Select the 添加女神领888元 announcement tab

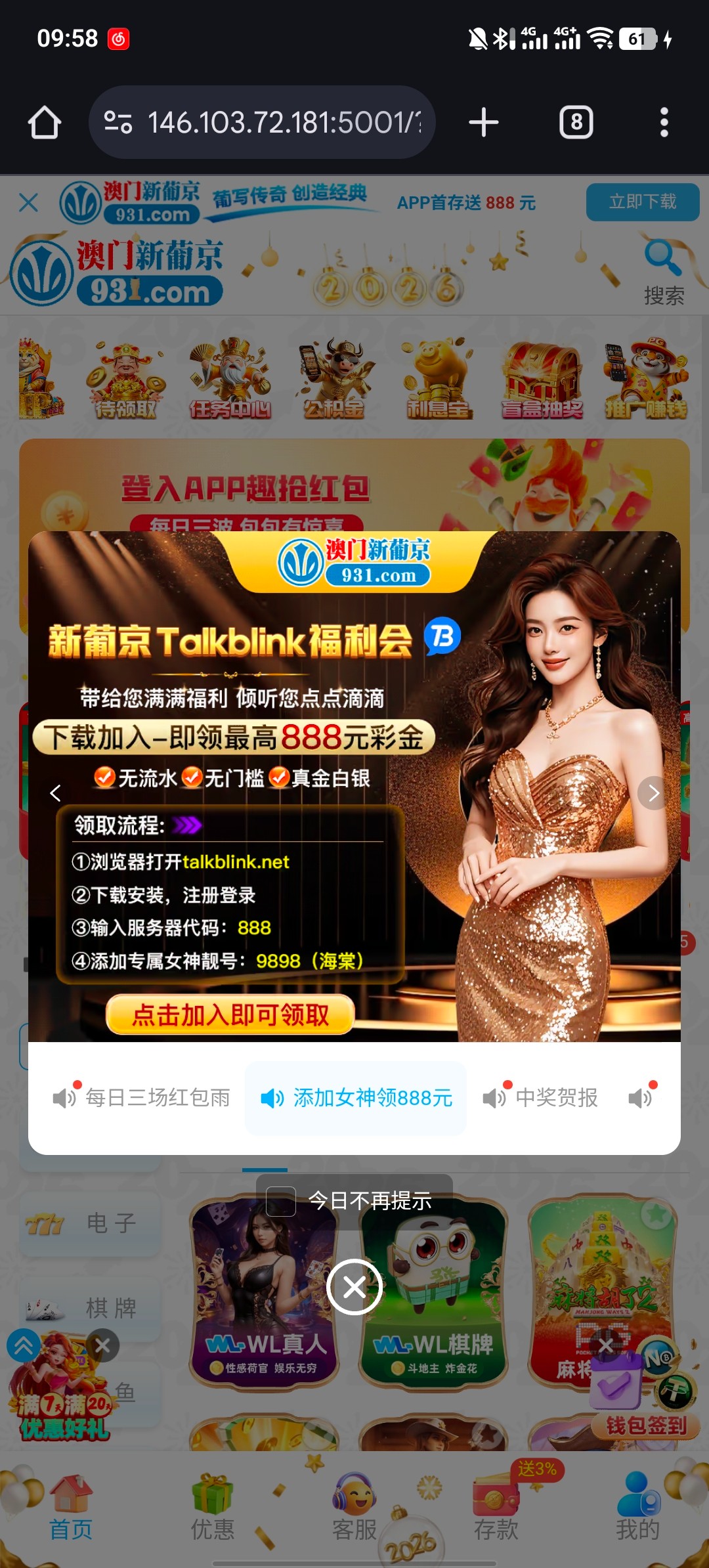[356, 1098]
